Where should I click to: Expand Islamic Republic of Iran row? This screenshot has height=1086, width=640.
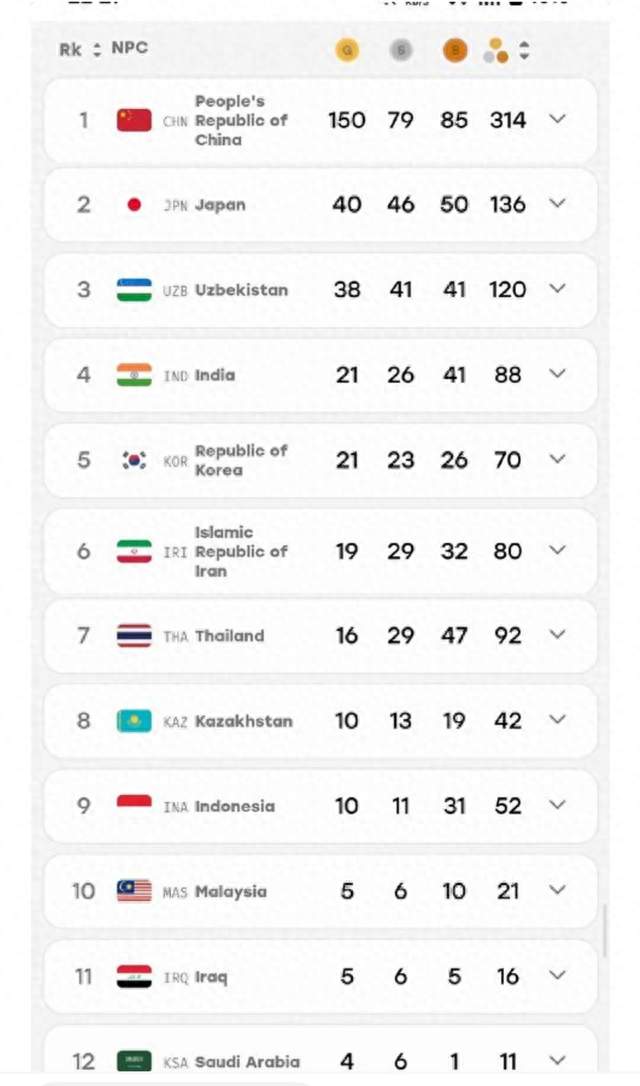pyautogui.click(x=558, y=551)
